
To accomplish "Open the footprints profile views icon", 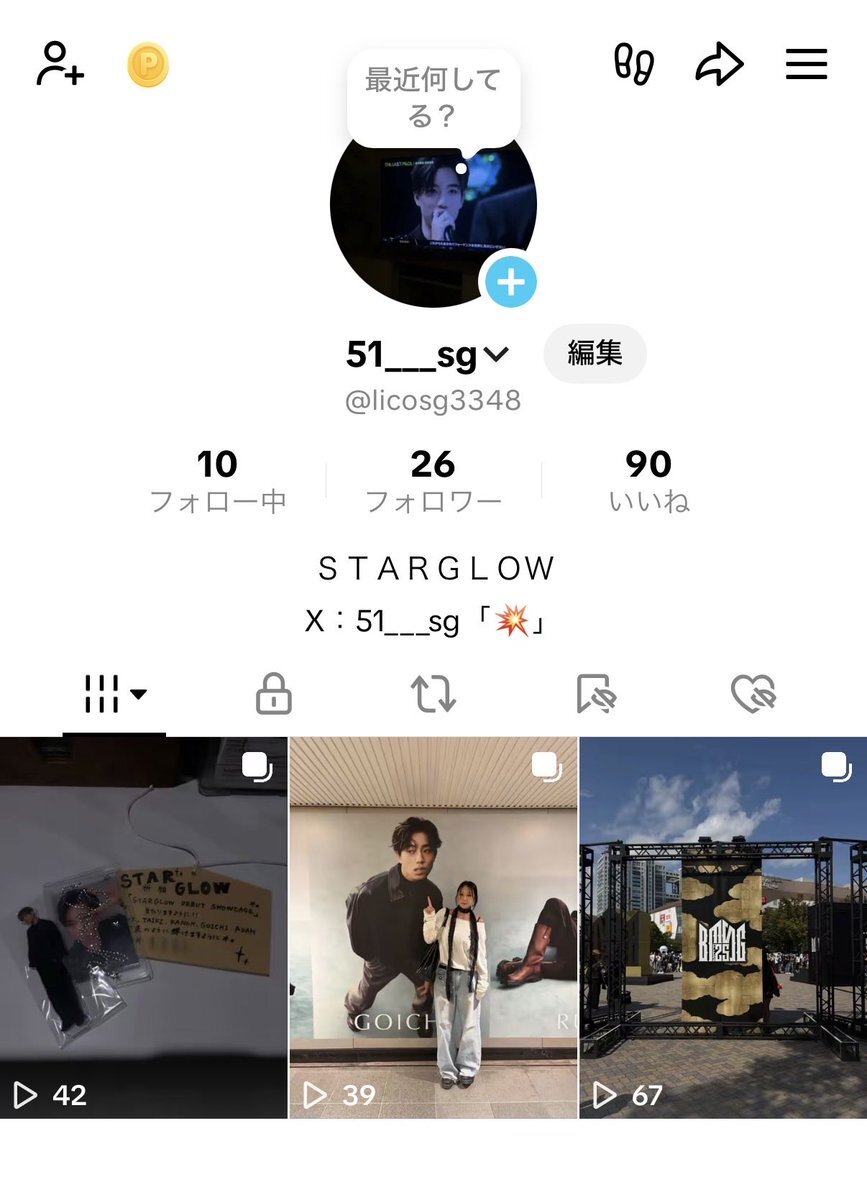I will point(634,65).
